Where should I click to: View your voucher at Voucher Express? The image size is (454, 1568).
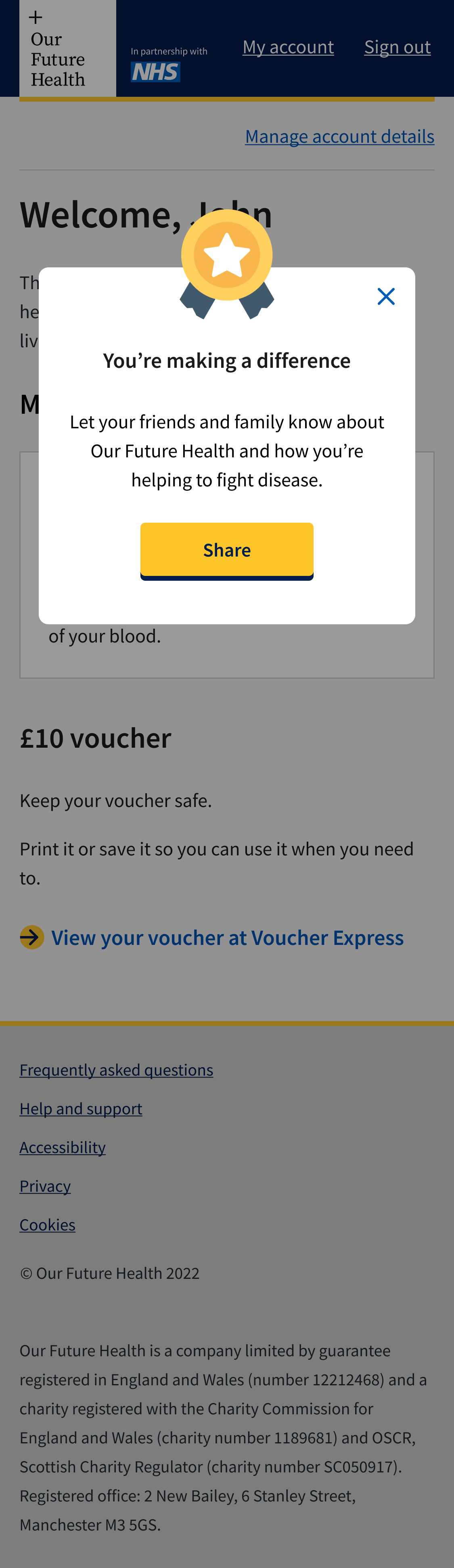[x=227, y=937]
